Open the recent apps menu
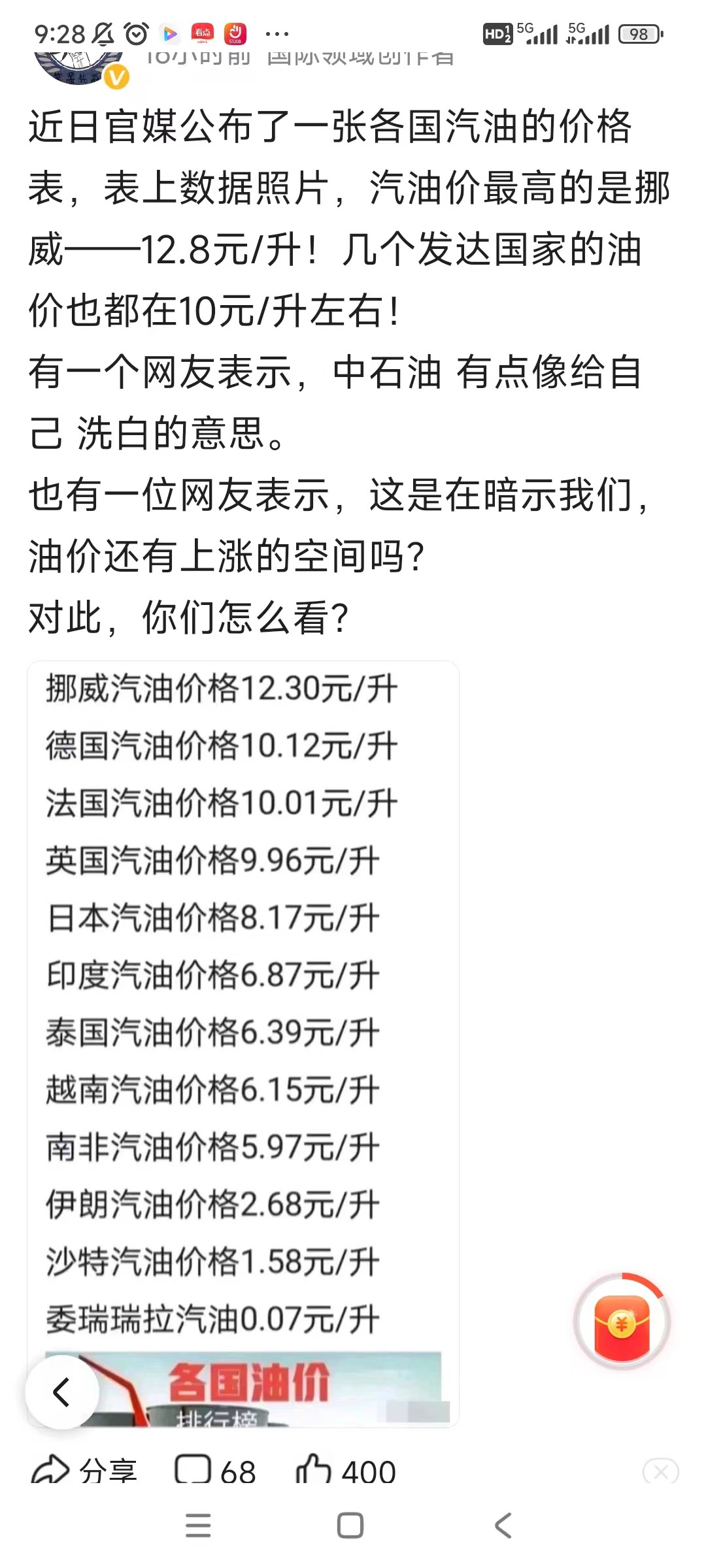 click(198, 1526)
